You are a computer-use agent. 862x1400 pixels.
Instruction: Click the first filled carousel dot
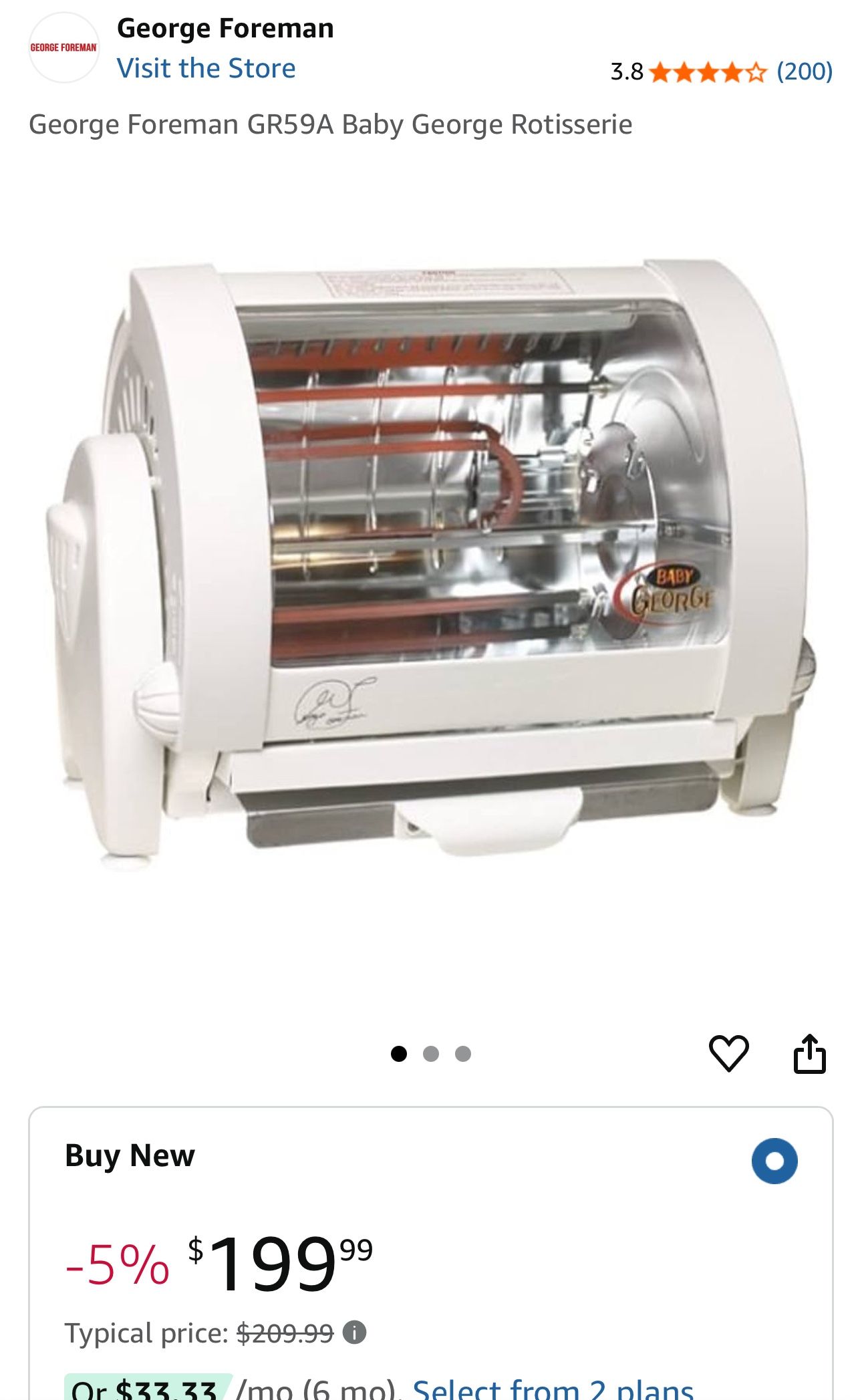(400, 1053)
